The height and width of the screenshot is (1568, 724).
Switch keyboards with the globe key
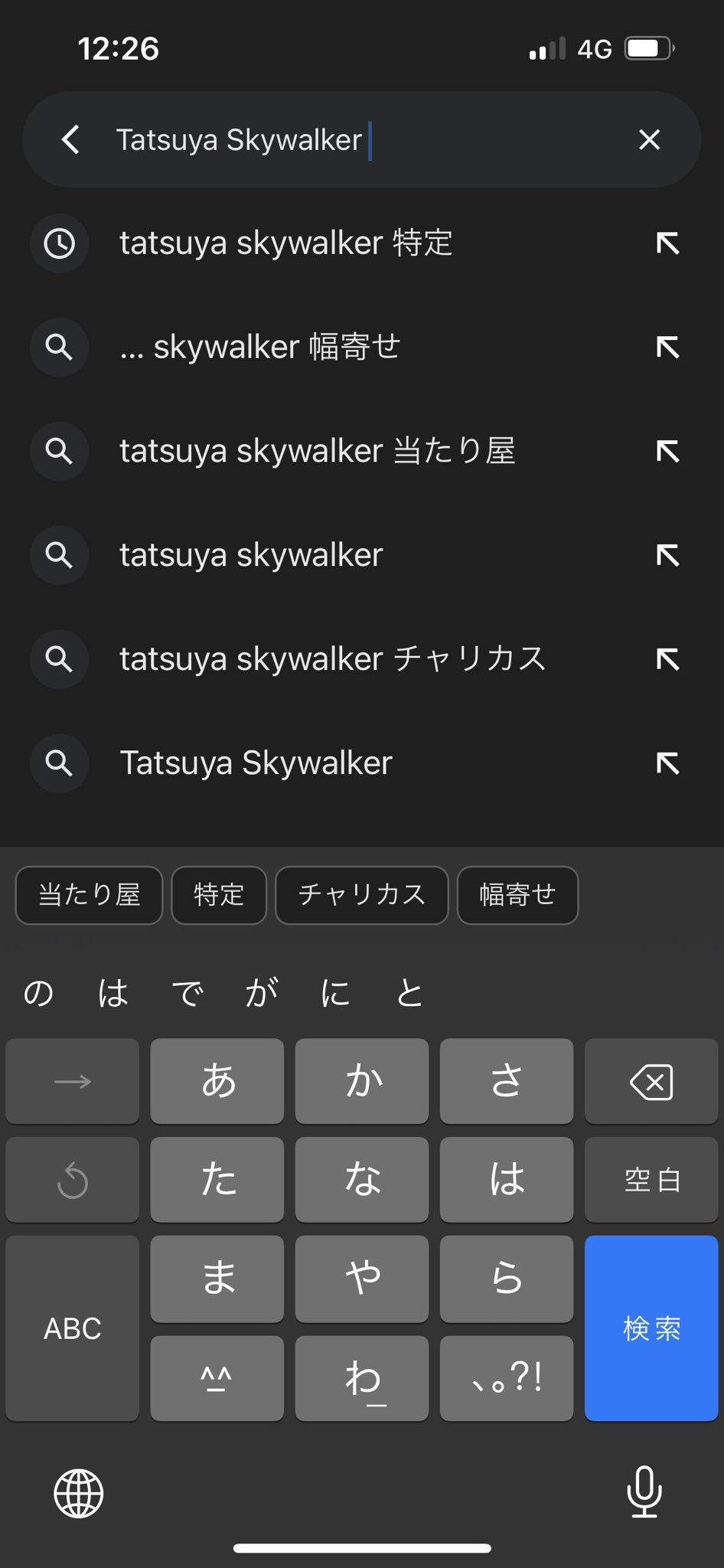tap(79, 1493)
